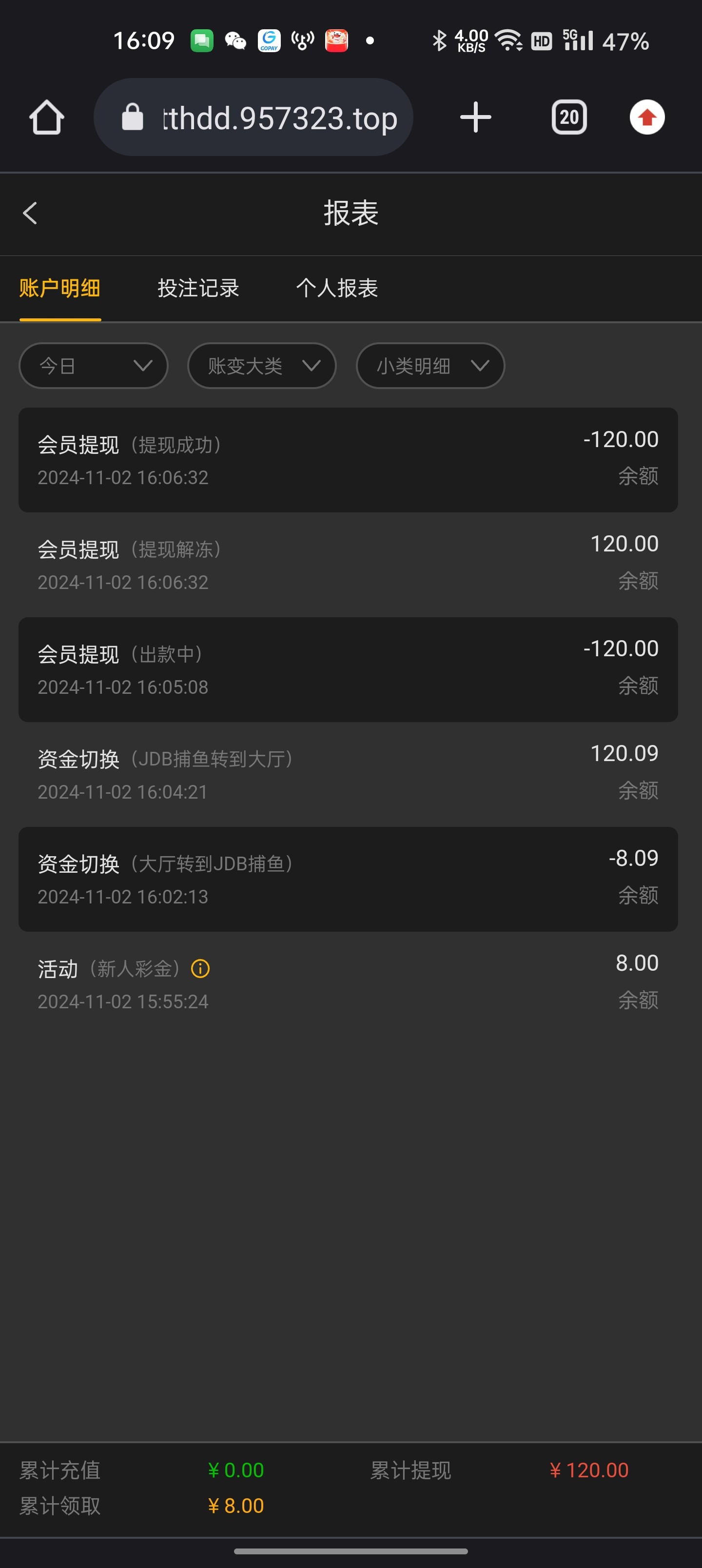Show the 20 open browser tabs

click(x=568, y=117)
